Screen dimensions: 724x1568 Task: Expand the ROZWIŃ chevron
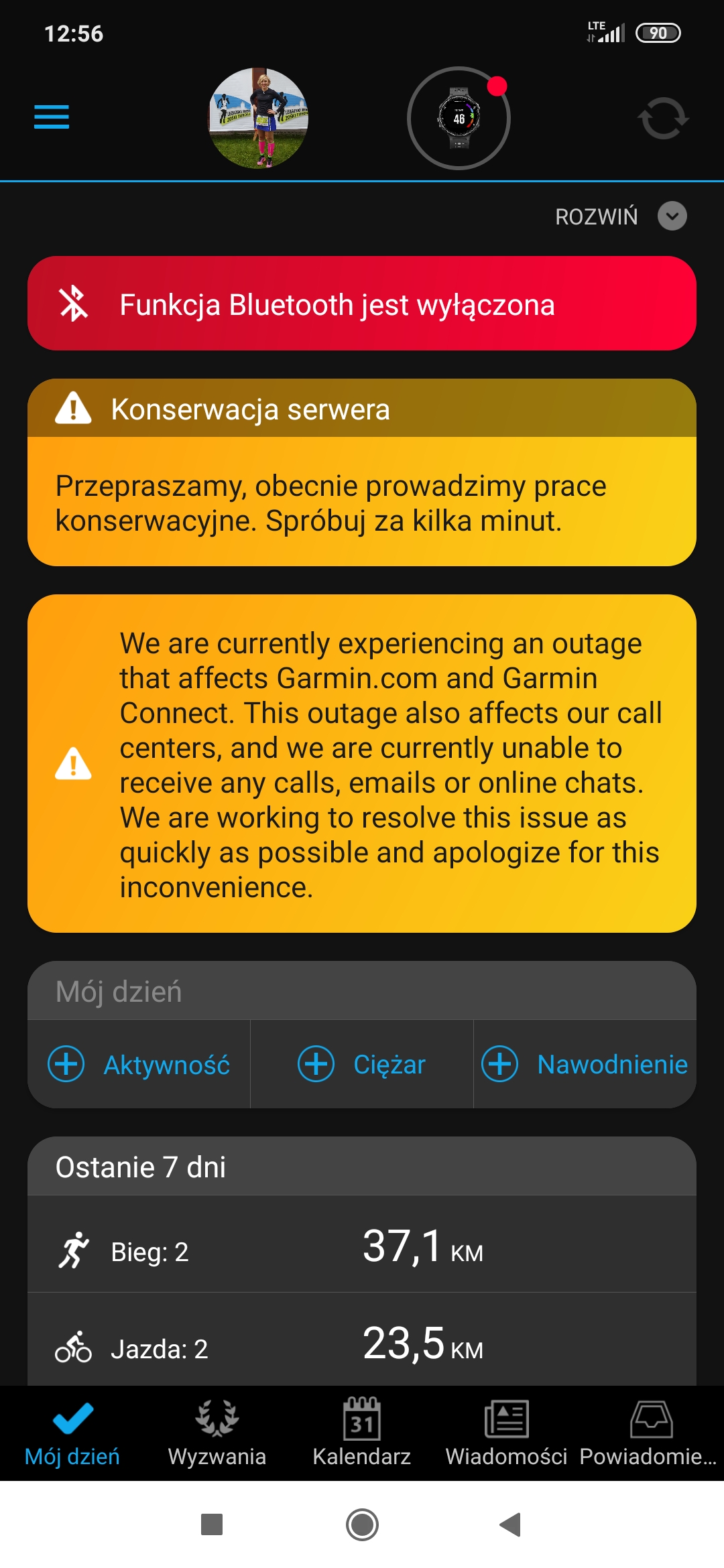pos(672,216)
